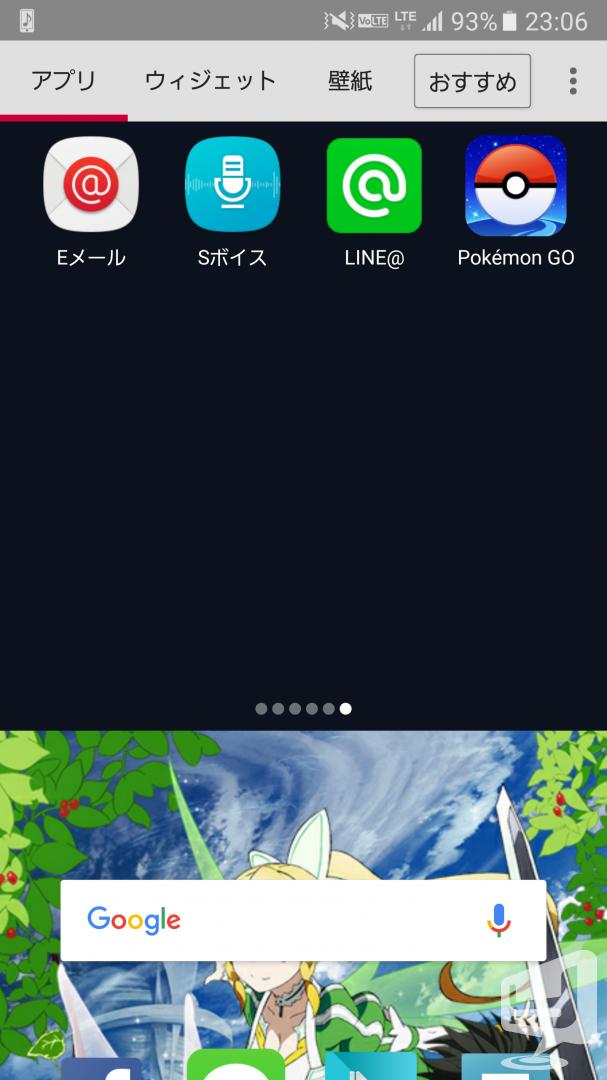Switch to the アプリ tab

[x=63, y=81]
